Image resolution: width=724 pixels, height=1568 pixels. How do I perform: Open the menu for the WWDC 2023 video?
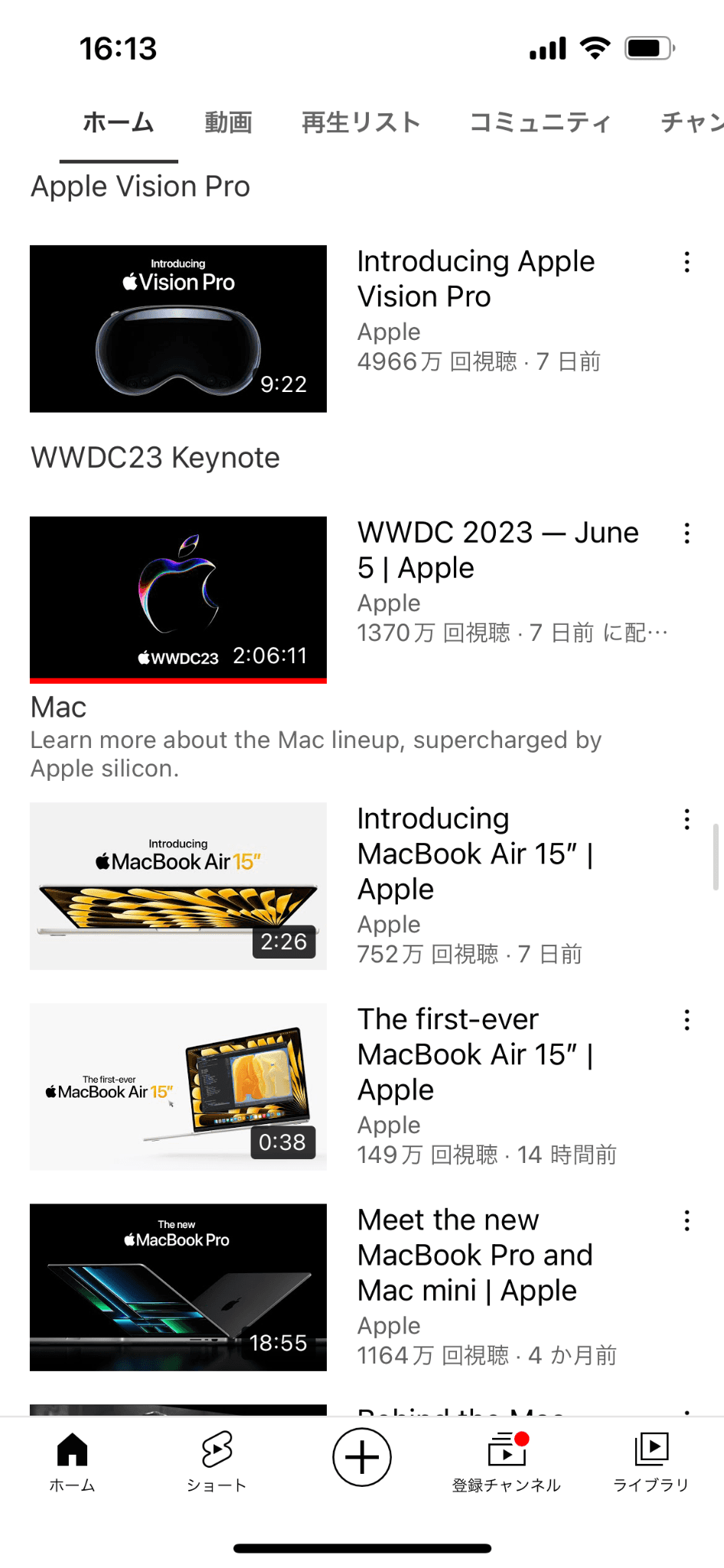click(x=686, y=534)
